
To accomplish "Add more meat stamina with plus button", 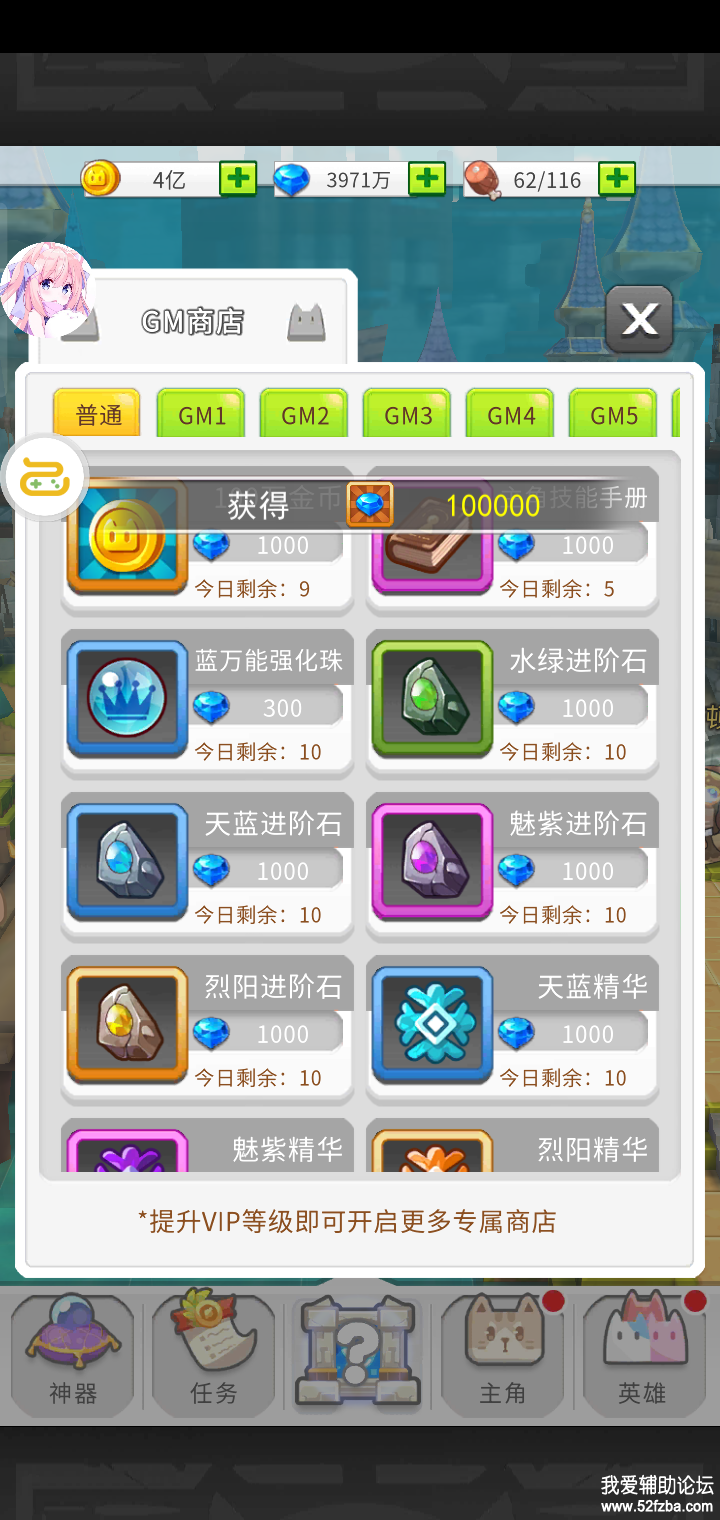I will [617, 179].
